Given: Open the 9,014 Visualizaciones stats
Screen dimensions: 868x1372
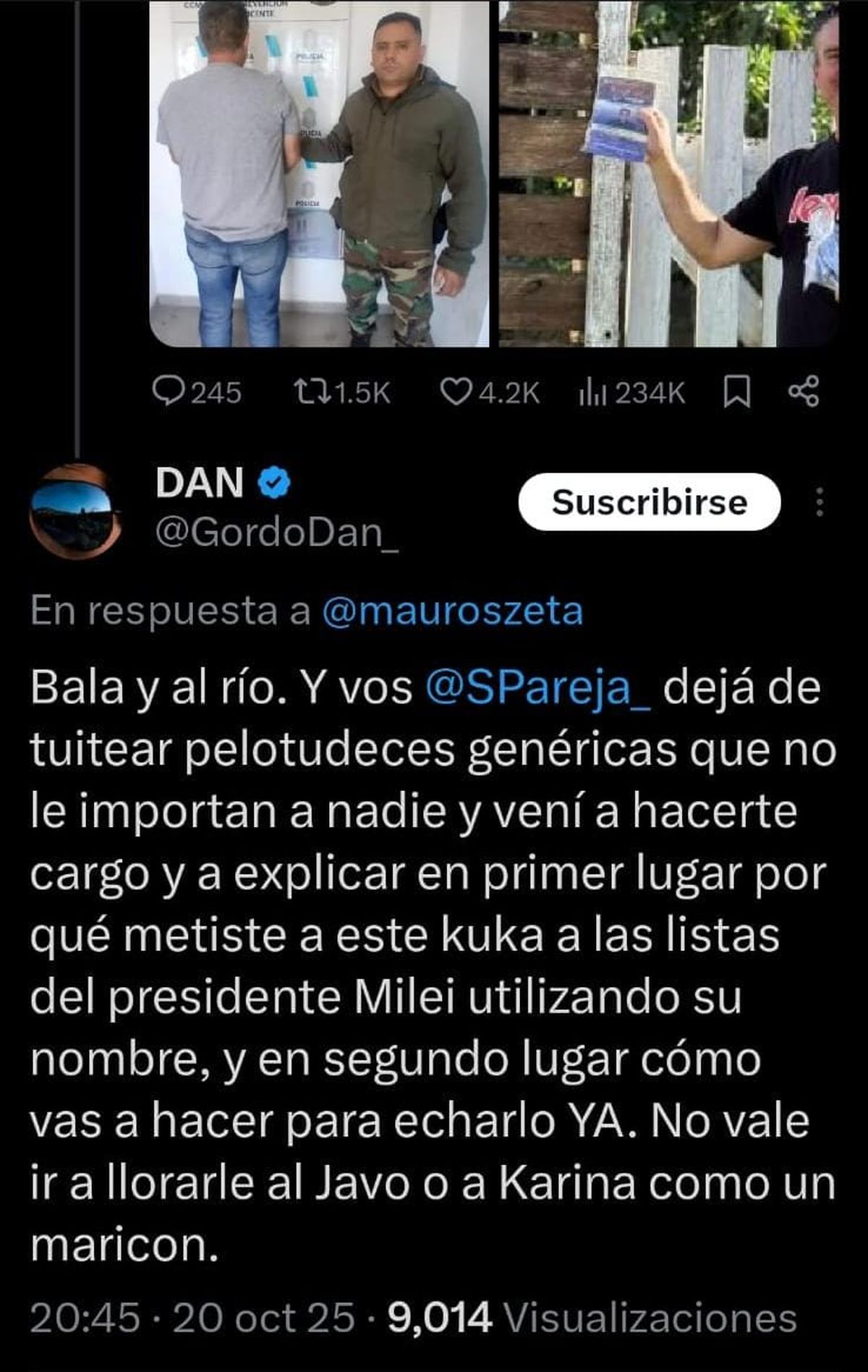Looking at the screenshot, I should [592, 1318].
